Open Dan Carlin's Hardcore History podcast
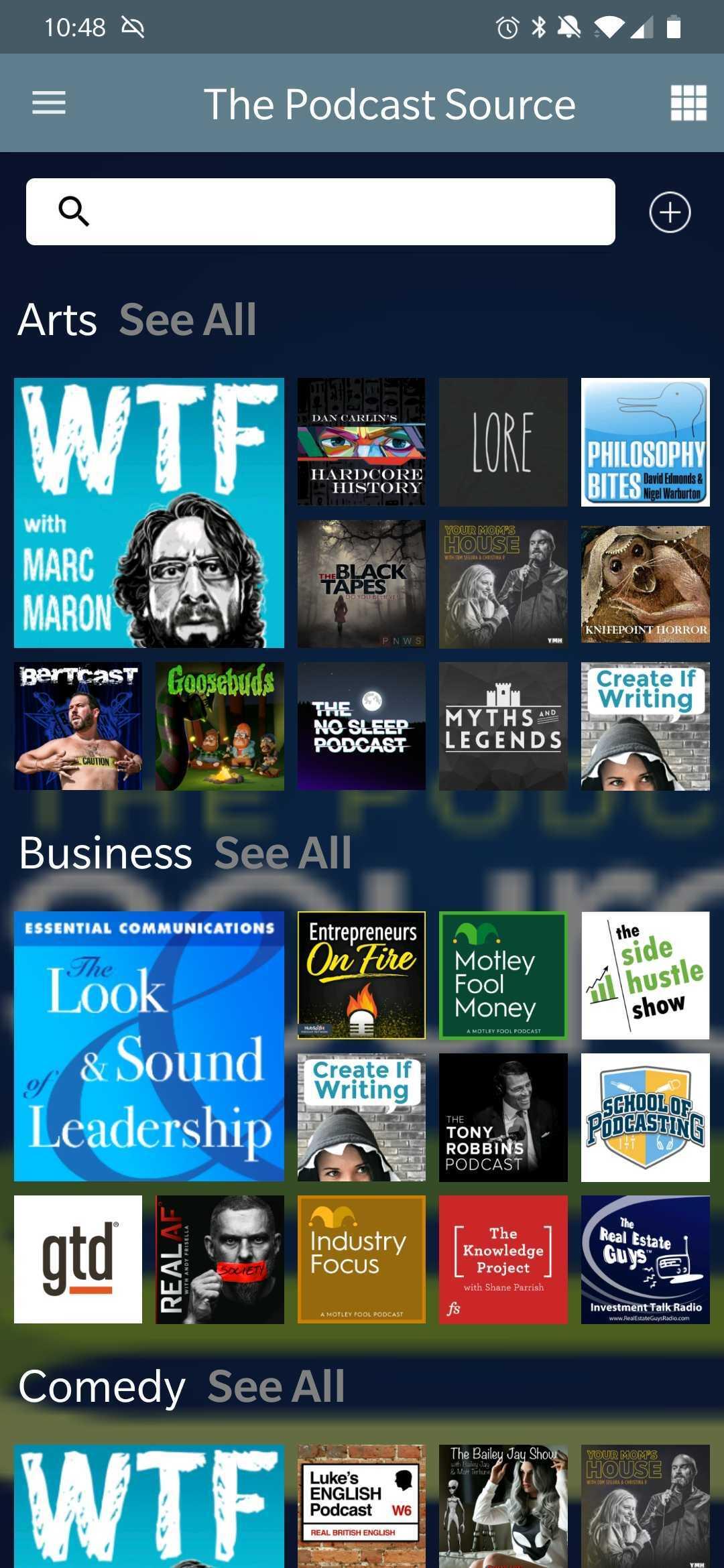 tap(361, 442)
